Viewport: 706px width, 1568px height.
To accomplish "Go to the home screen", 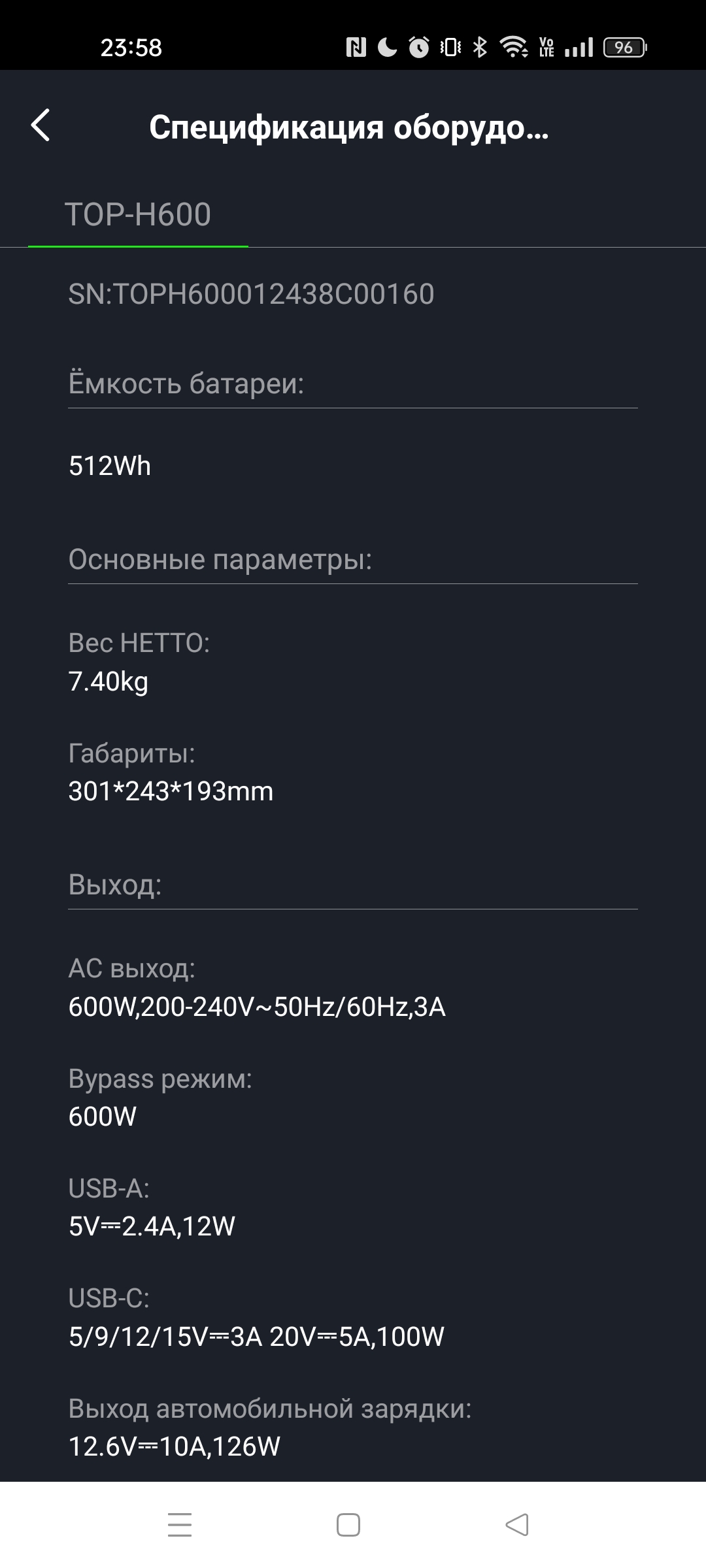I will [348, 1525].
